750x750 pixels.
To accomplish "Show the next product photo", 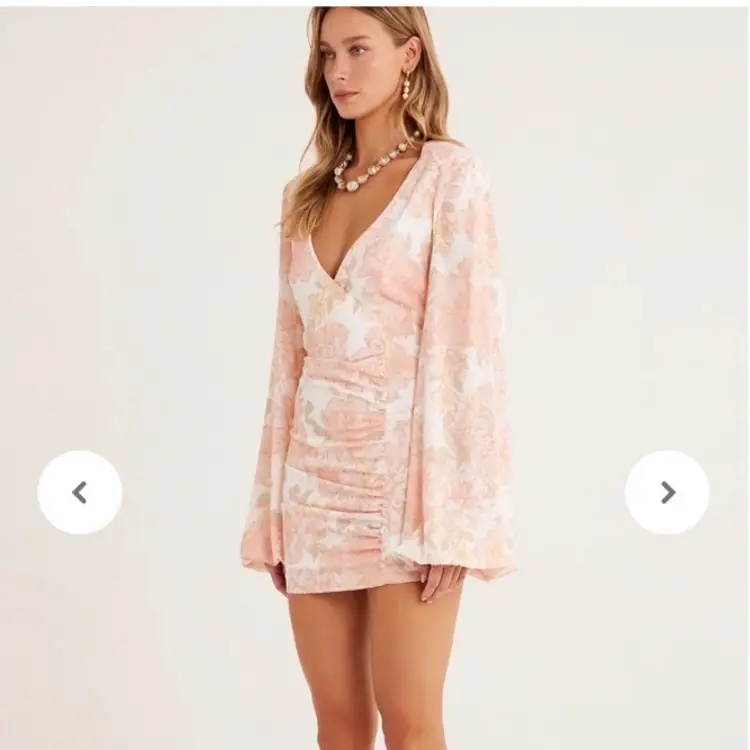I will pos(667,492).
